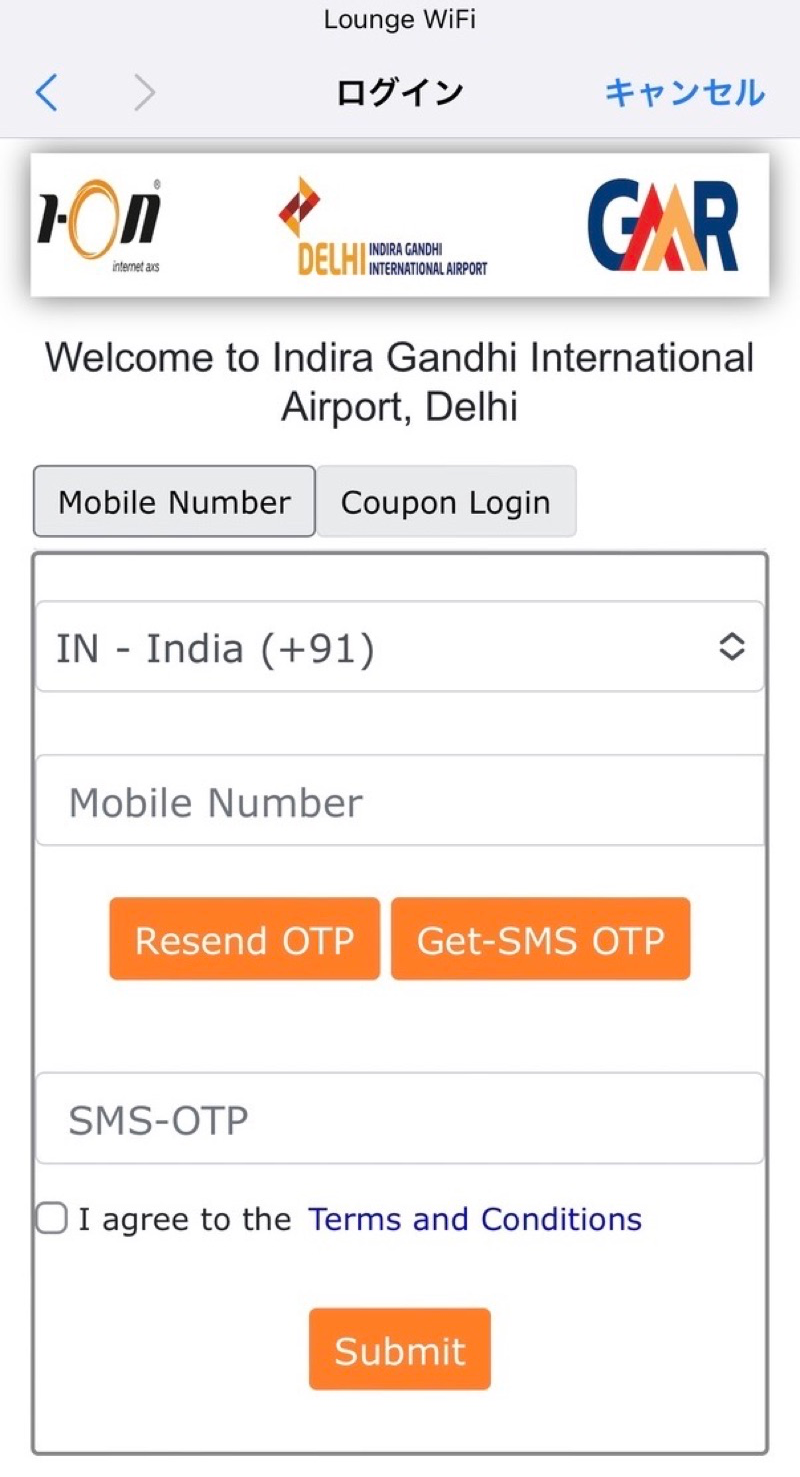Tap the Resend OTP button
The width and height of the screenshot is (800, 1477).
pos(245,939)
